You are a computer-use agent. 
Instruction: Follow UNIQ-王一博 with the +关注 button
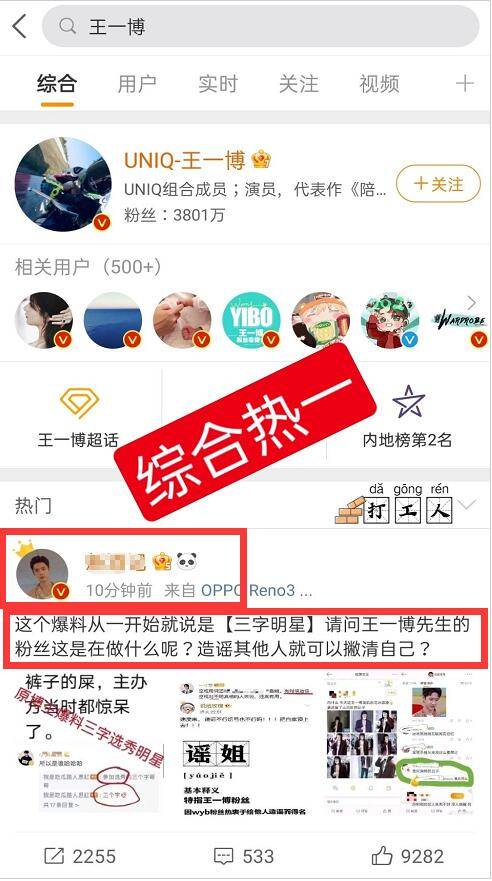point(439,184)
